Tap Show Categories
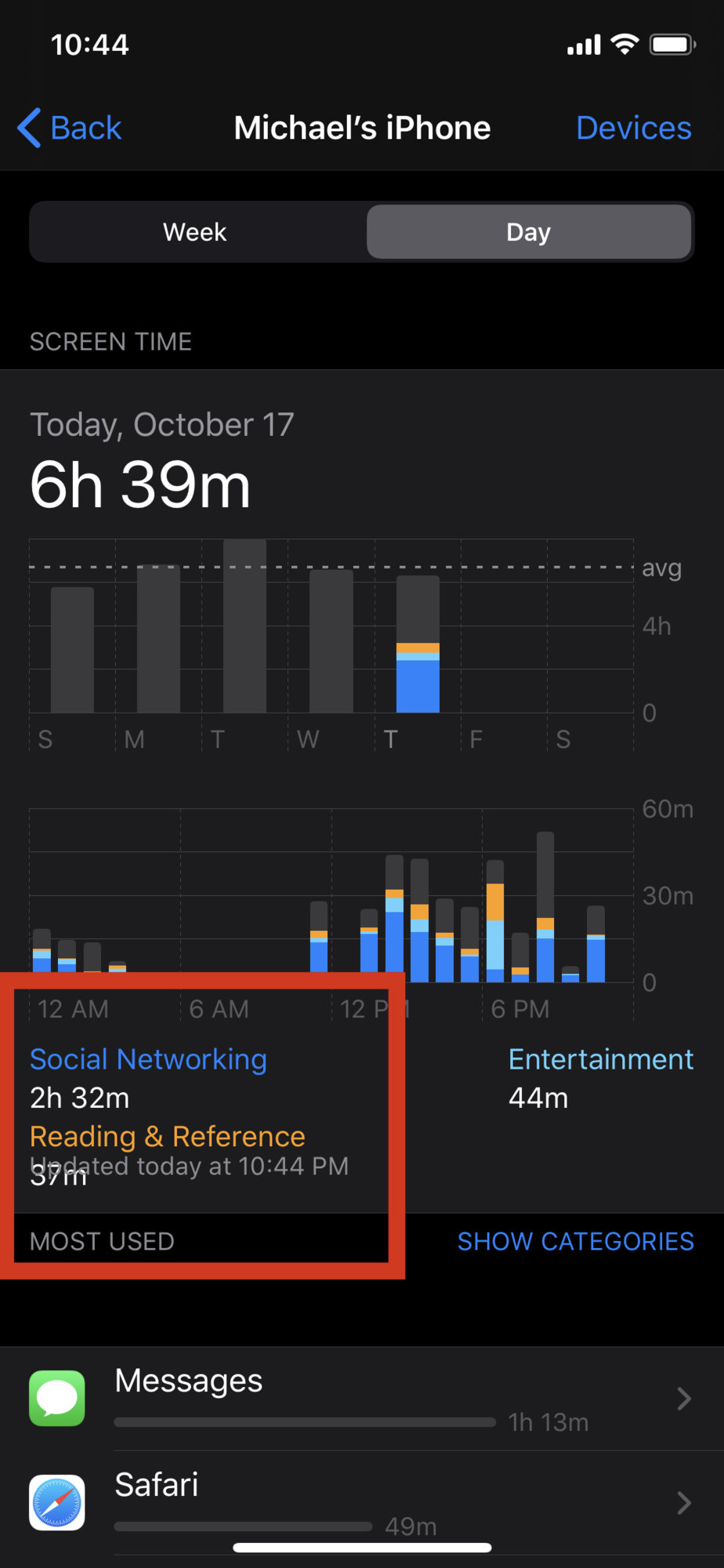Screen dimensions: 724x1568 (x=575, y=1241)
